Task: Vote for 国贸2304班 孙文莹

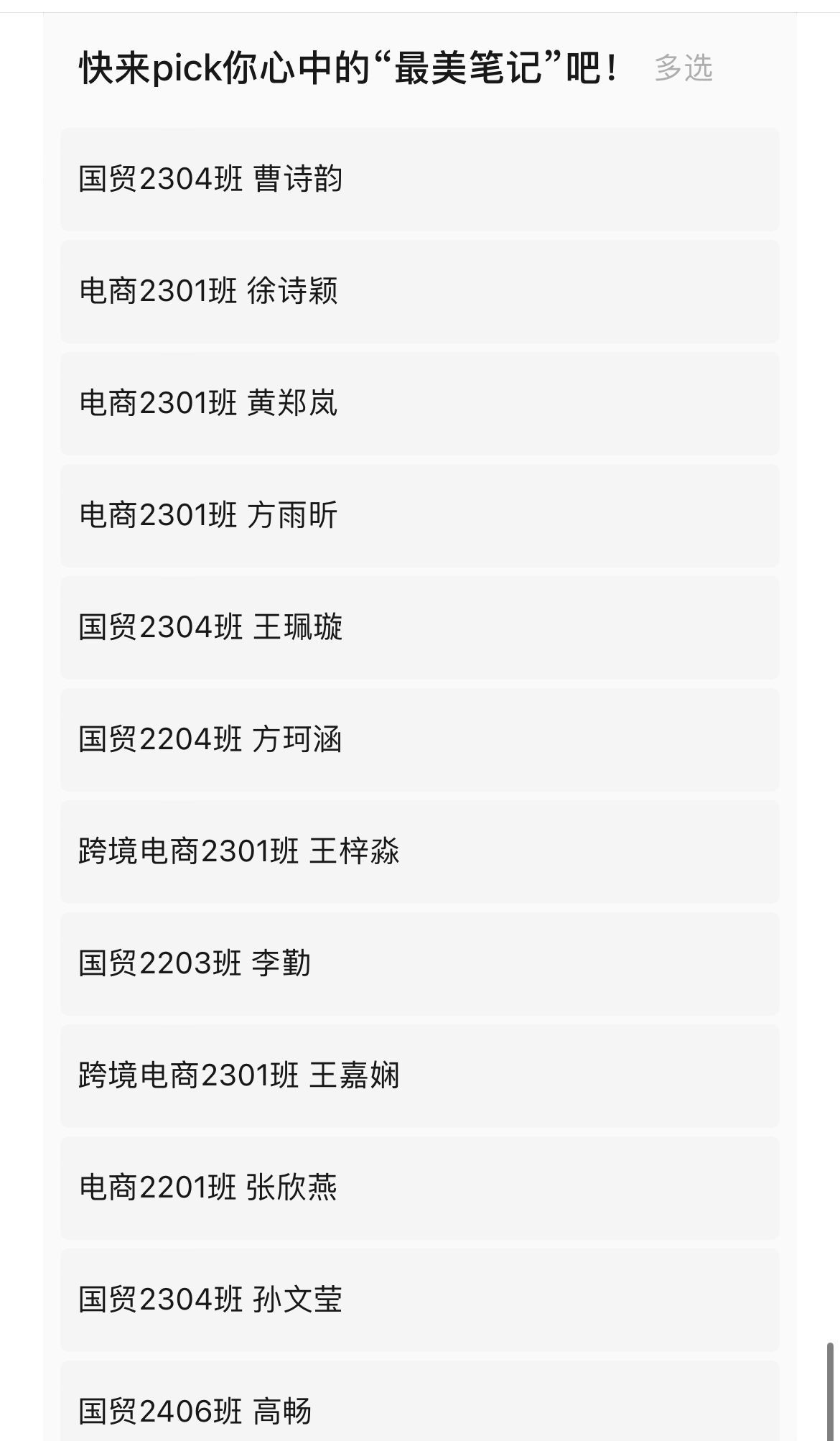Action: click(420, 1300)
